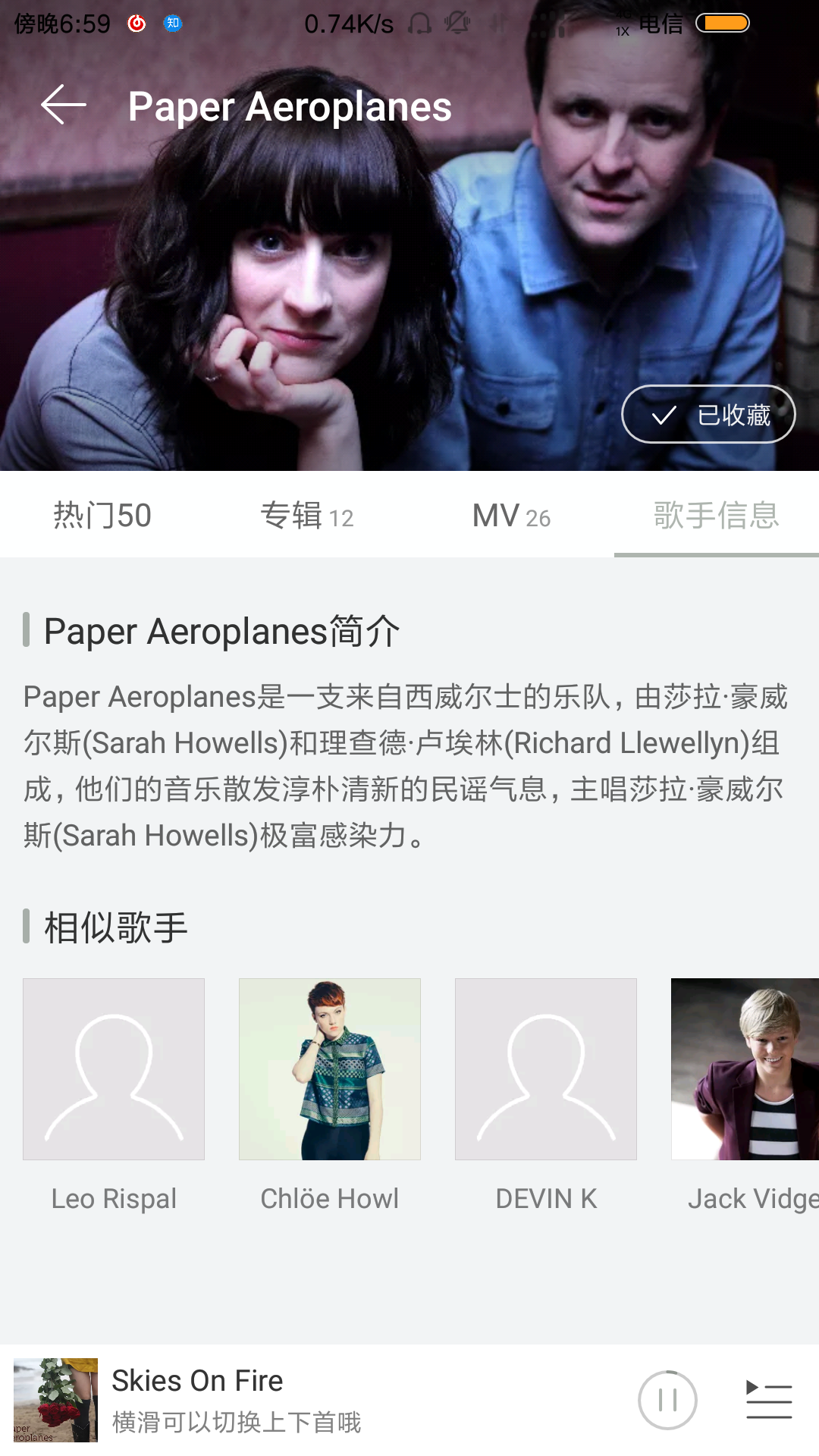Switch to the 热门50 tab
The width and height of the screenshot is (819, 1456).
[102, 516]
